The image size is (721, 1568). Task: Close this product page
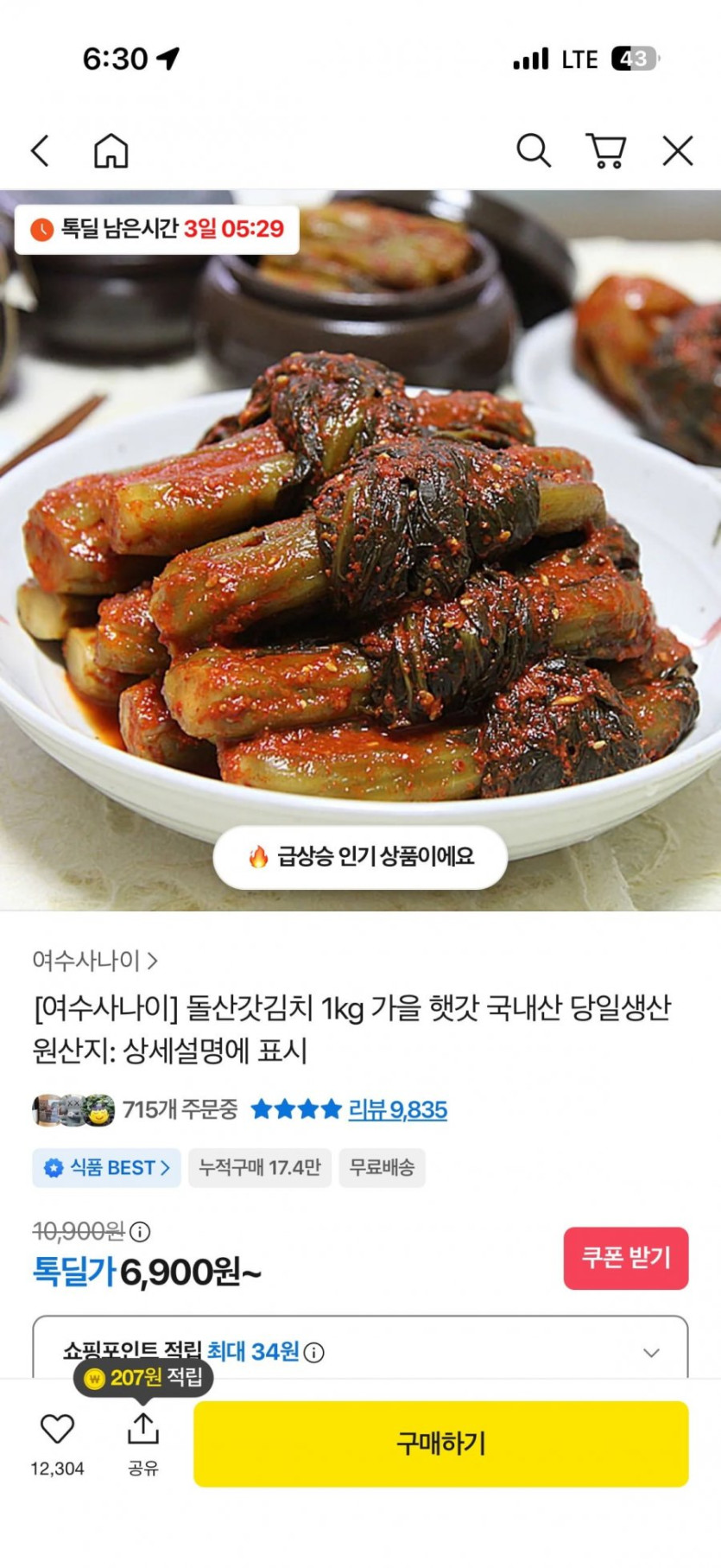(678, 151)
